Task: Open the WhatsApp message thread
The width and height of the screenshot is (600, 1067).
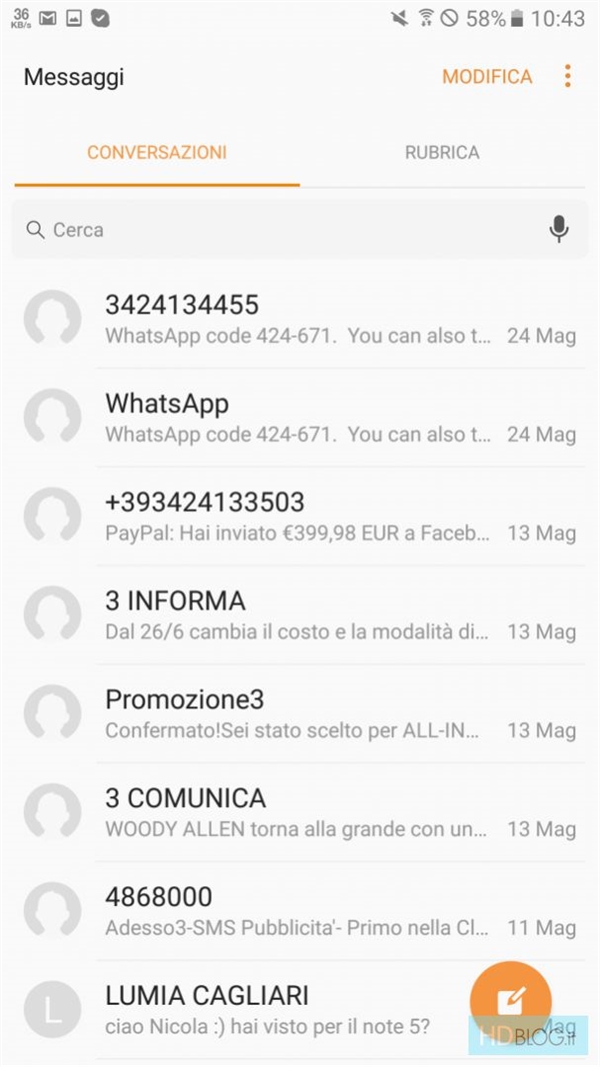Action: point(300,418)
